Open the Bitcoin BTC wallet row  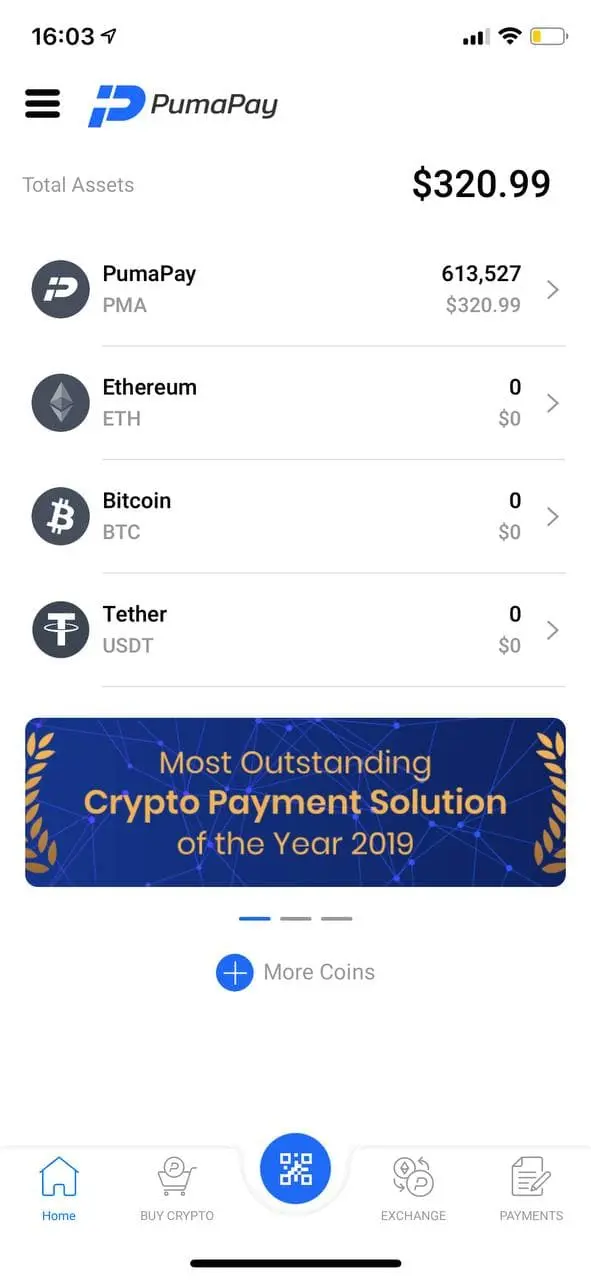(295, 517)
